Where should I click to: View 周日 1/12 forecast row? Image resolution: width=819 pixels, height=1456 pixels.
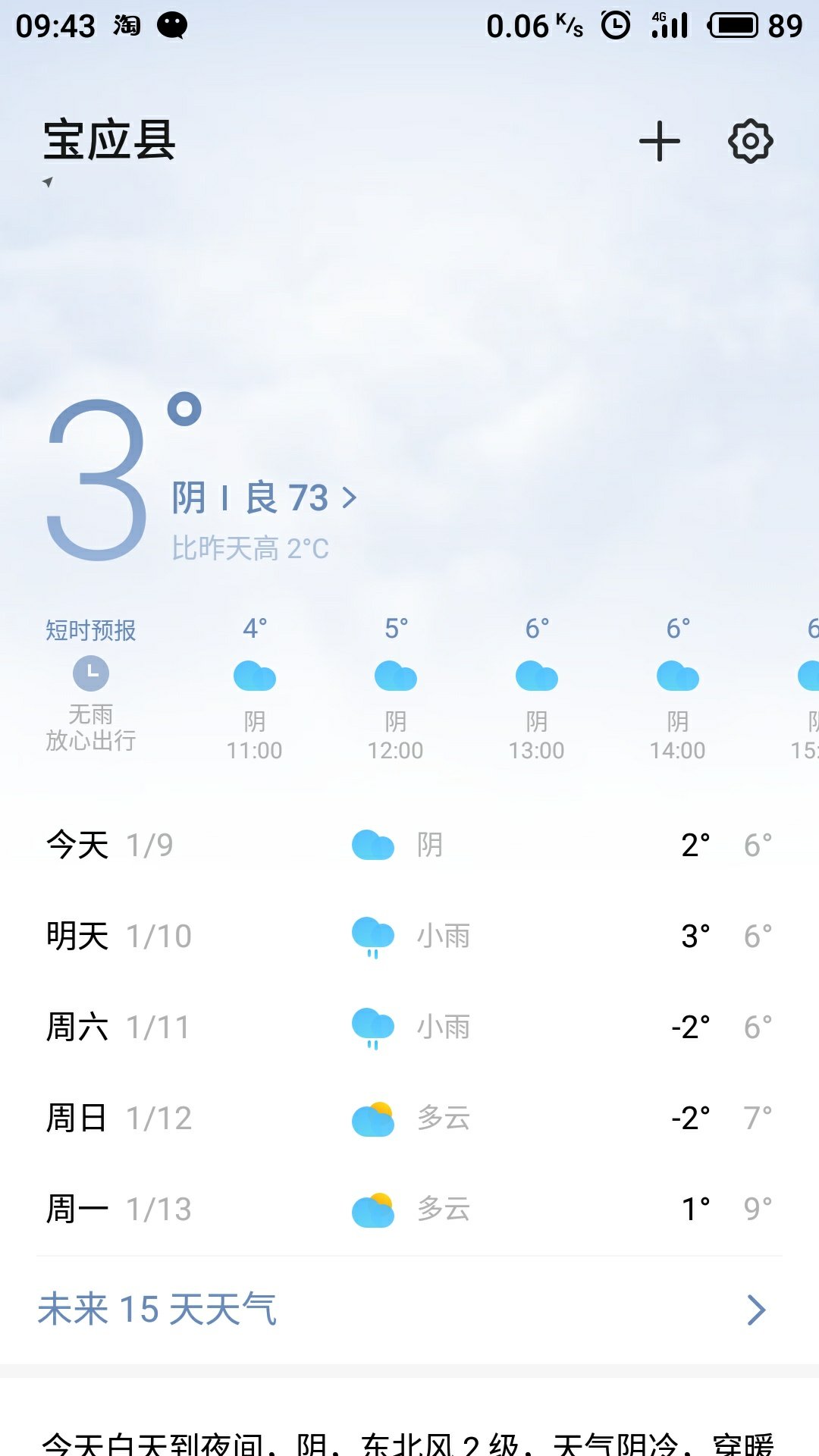pyautogui.click(x=409, y=1118)
